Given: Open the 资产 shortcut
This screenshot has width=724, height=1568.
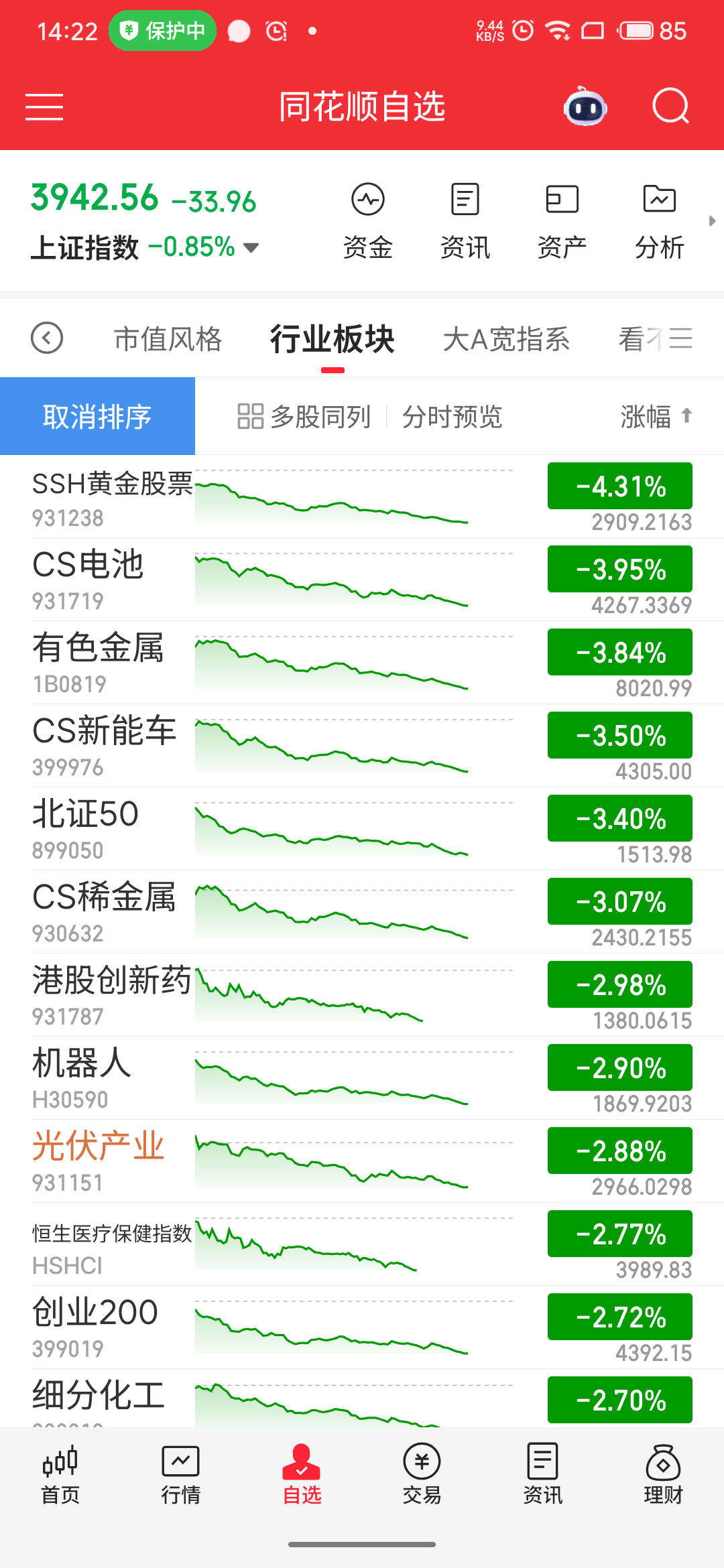Looking at the screenshot, I should pyautogui.click(x=562, y=221).
